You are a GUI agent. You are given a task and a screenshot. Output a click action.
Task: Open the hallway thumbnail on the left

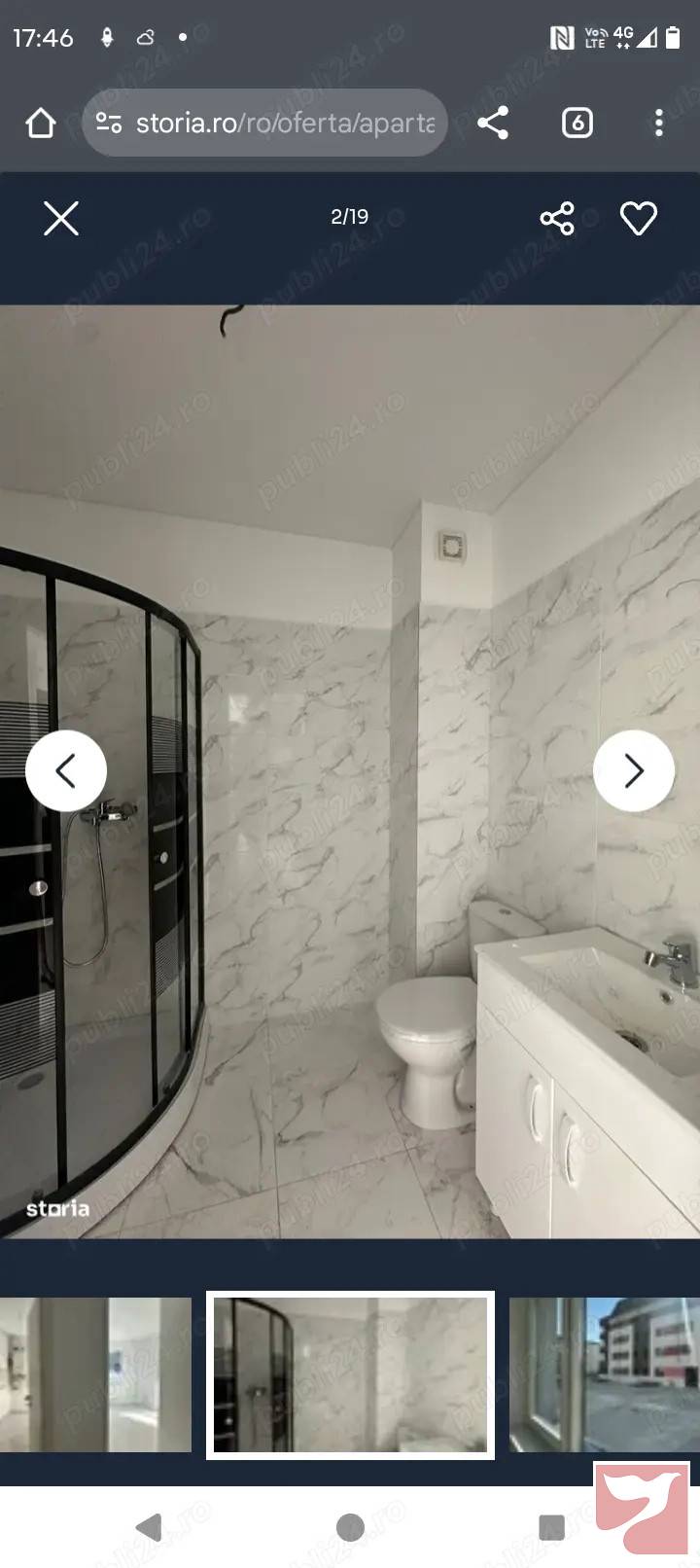point(95,1373)
